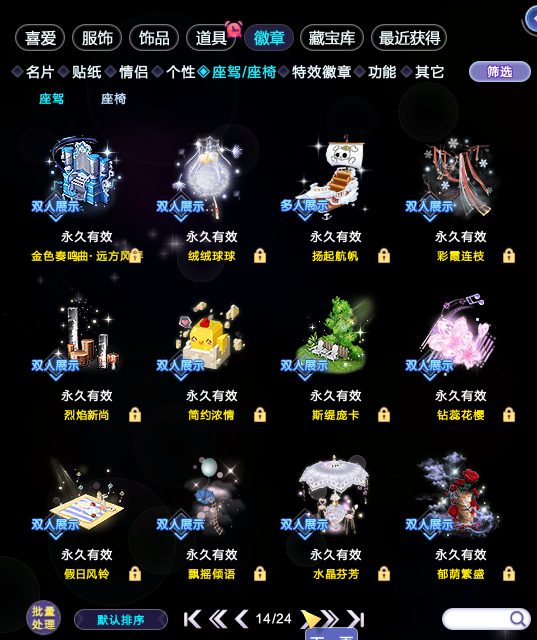Open the 道具 tab

click(211, 38)
